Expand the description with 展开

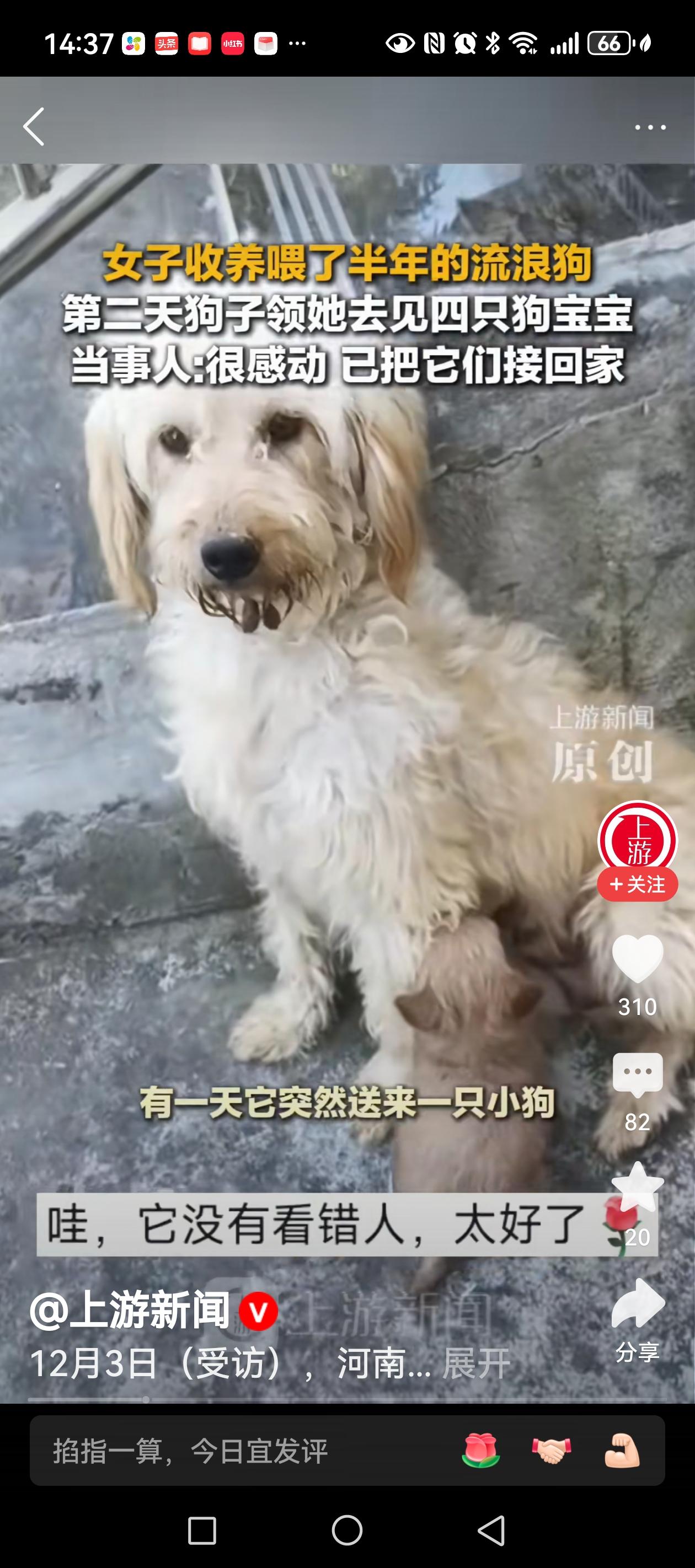click(477, 1363)
